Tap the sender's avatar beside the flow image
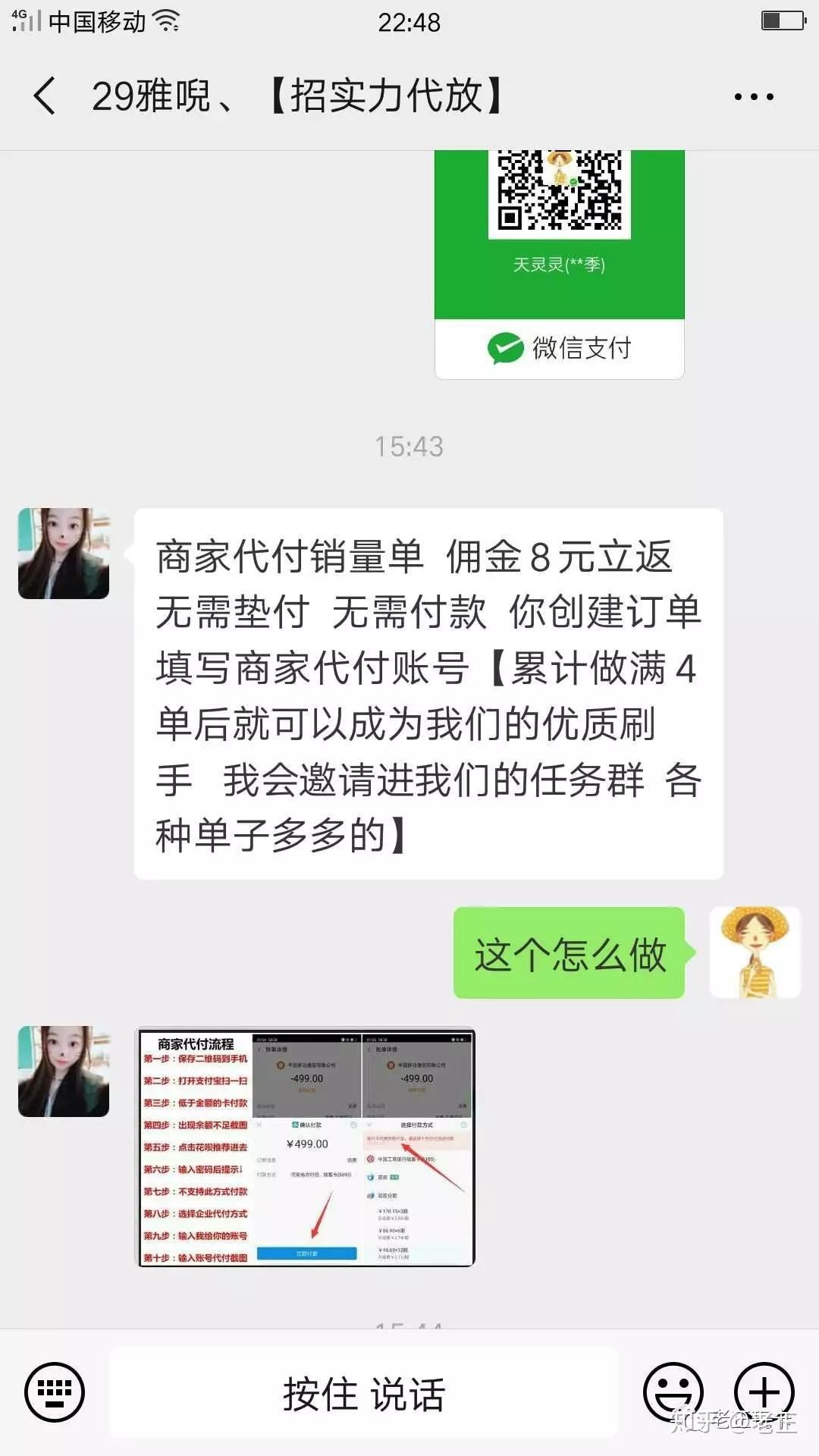819x1456 pixels. pyautogui.click(x=64, y=1072)
